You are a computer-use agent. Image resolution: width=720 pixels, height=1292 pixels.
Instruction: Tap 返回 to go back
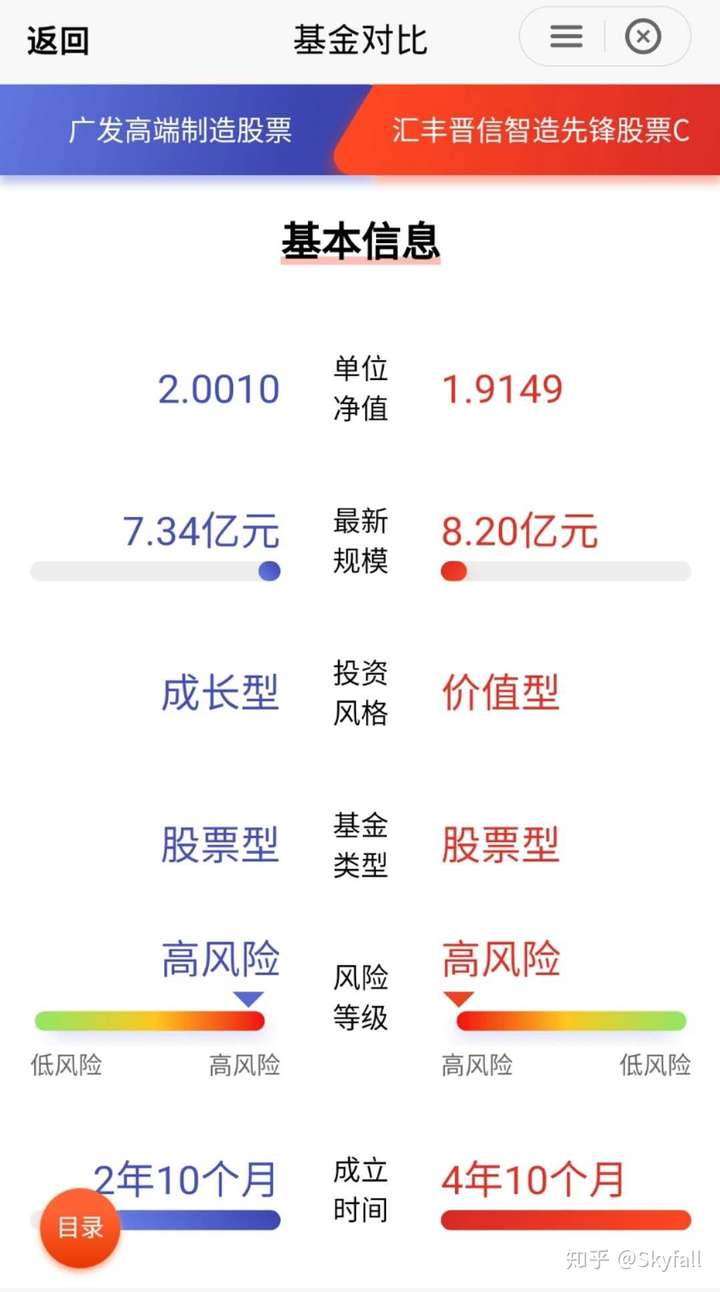tap(58, 40)
